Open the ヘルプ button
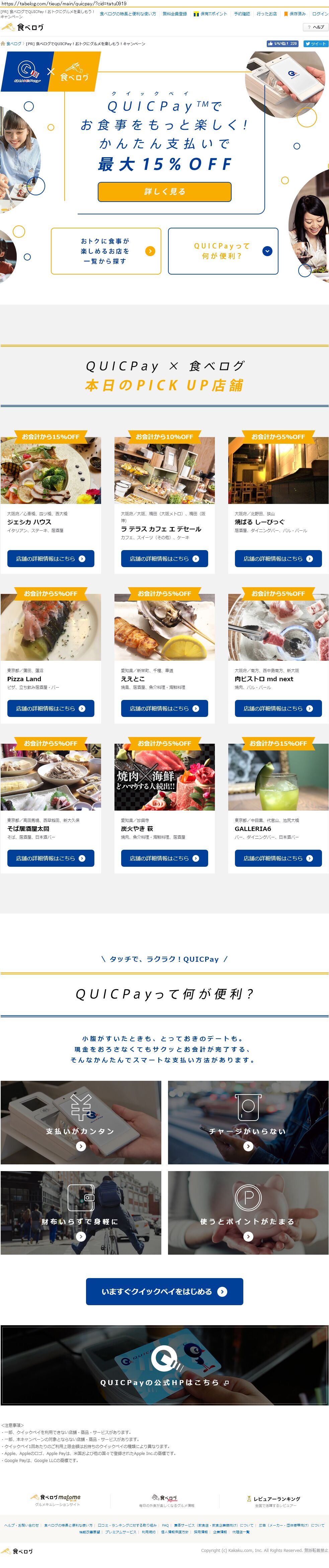329x1568 pixels. [x=316, y=27]
